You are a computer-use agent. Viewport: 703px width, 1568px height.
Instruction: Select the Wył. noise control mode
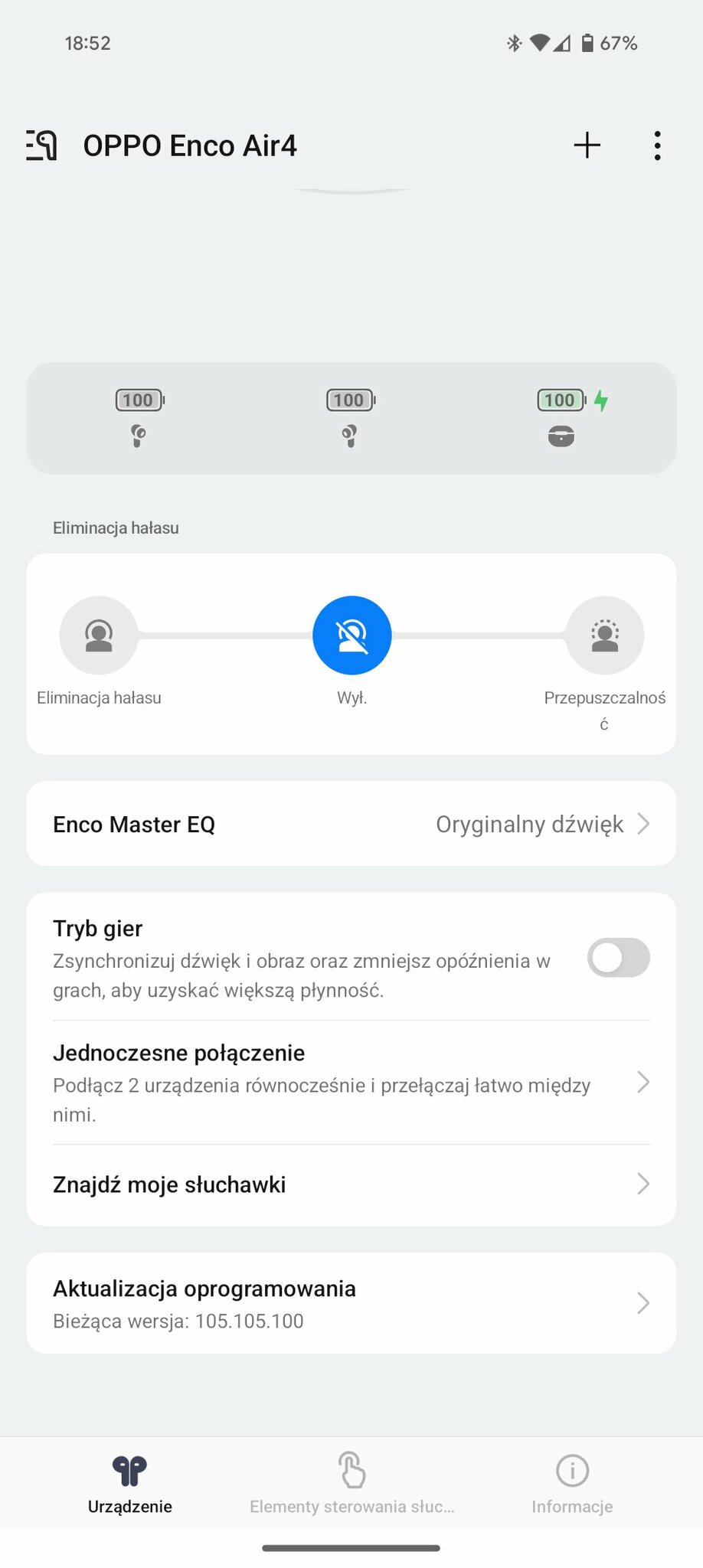[x=352, y=635]
